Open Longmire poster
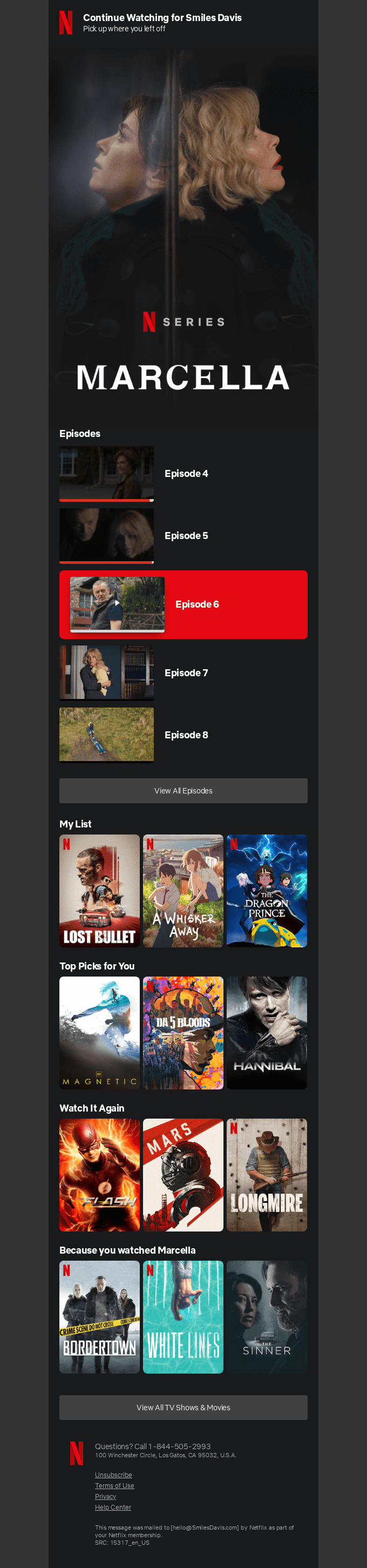Viewport: 367px width, 1568px height. pyautogui.click(x=267, y=1175)
